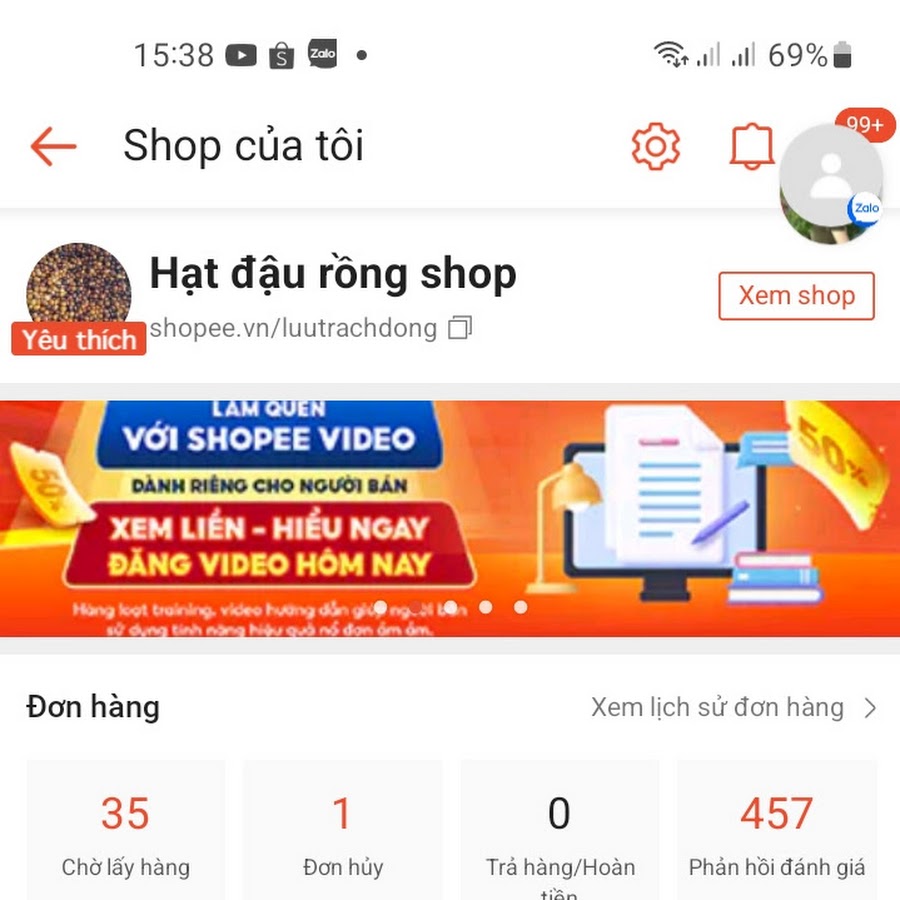Tap the Zalo chat head bubble
The image size is (900, 900).
(x=831, y=183)
